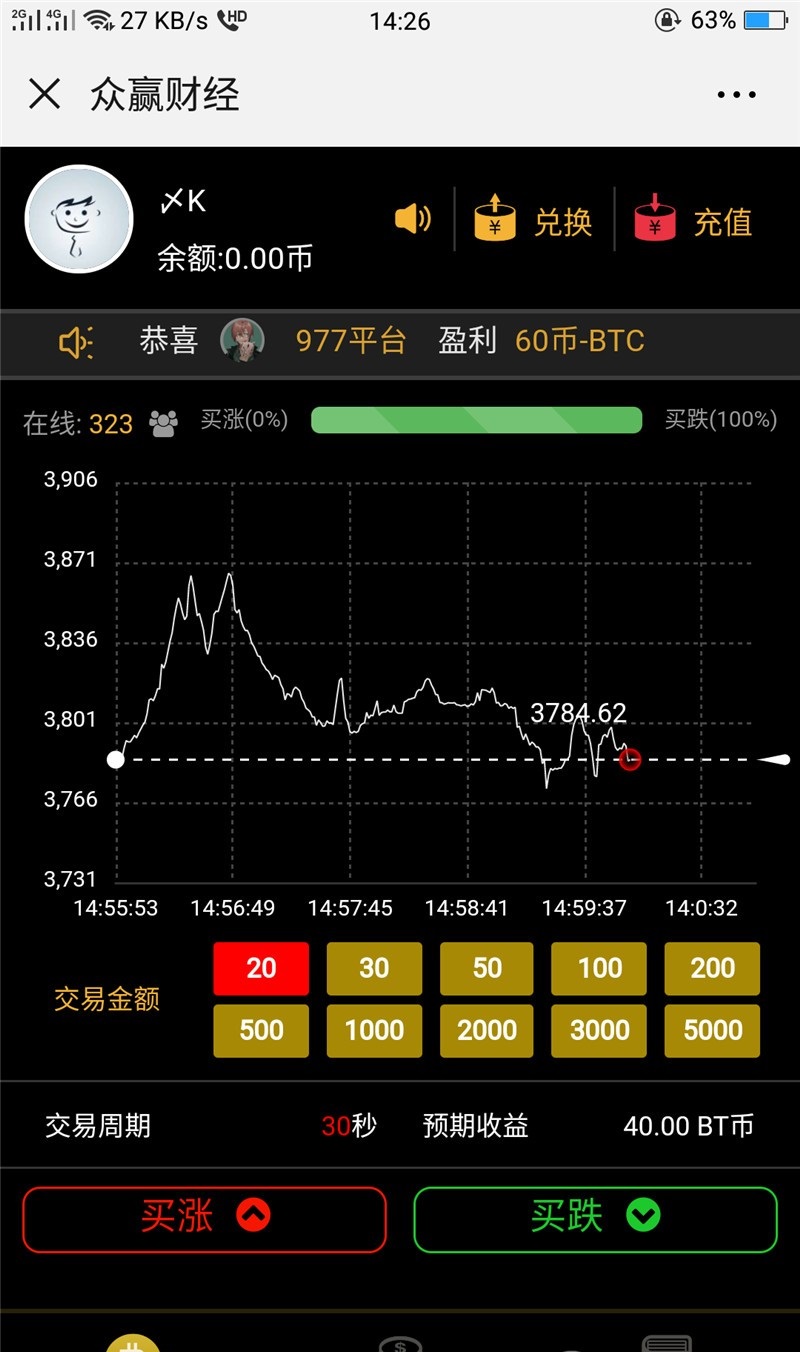Pick 100 as trade amount
Viewport: 800px width, 1352px height.
600,968
